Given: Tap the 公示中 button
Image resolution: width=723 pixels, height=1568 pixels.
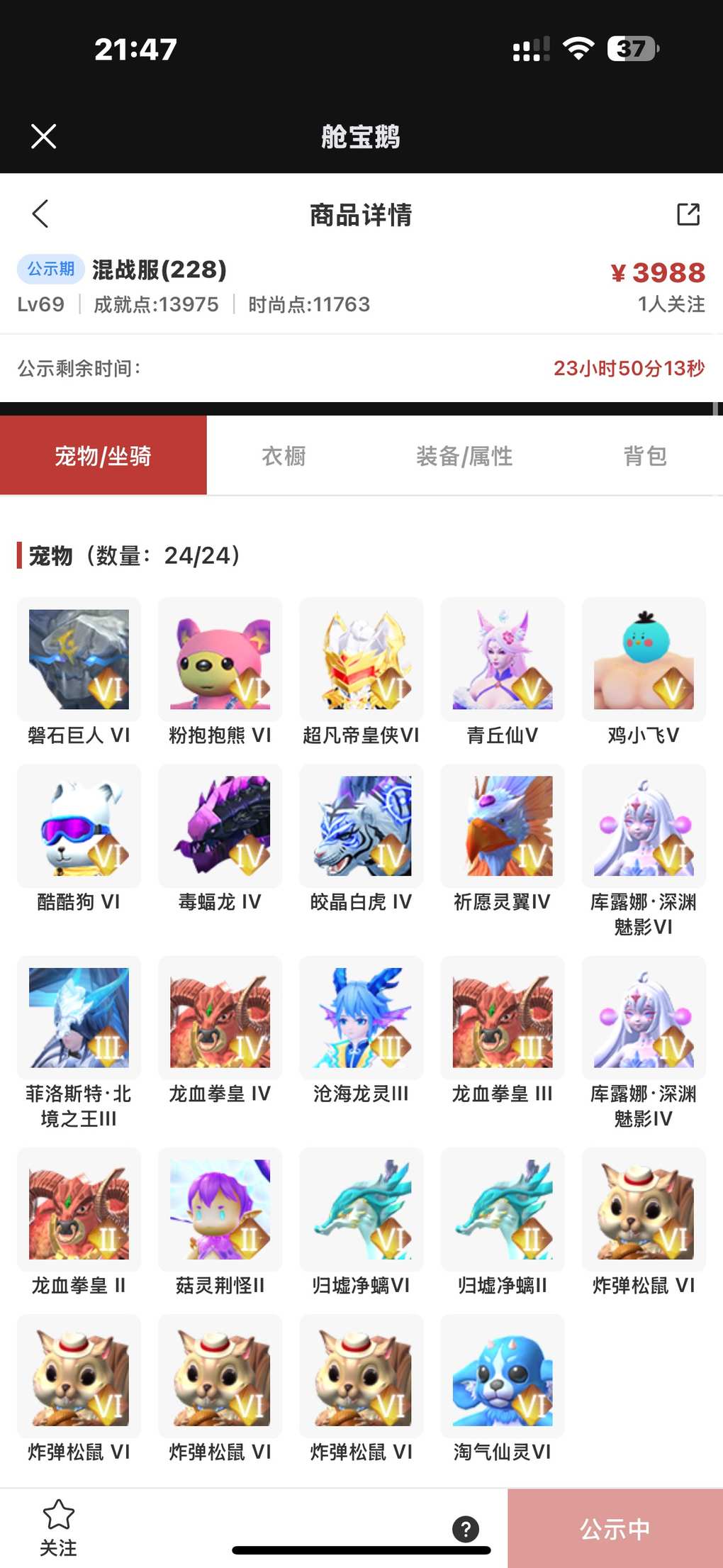Looking at the screenshot, I should [x=615, y=1529].
